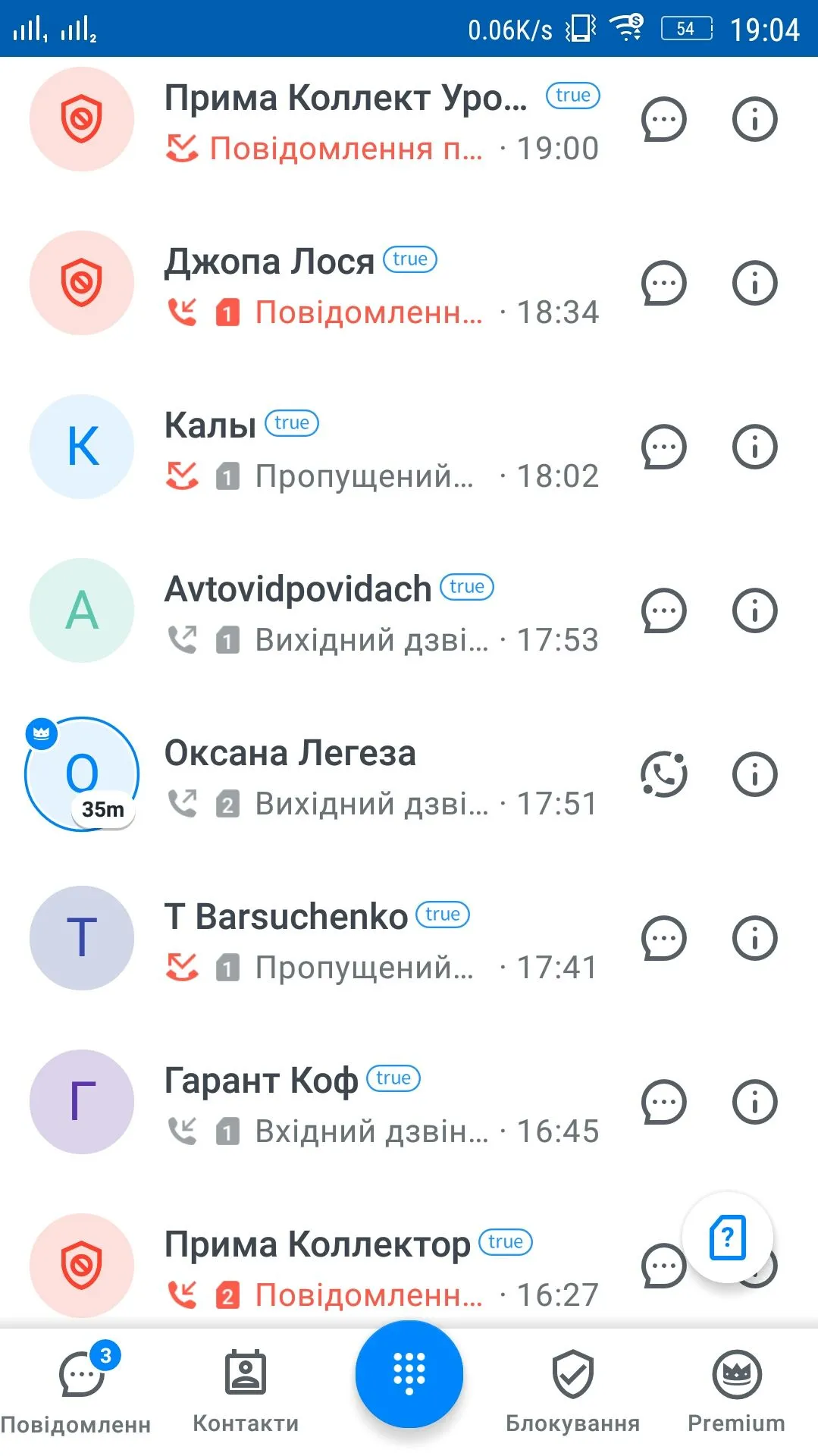The width and height of the screenshot is (818, 1456).
Task: Switch to the Premium tab
Action: [x=736, y=1389]
